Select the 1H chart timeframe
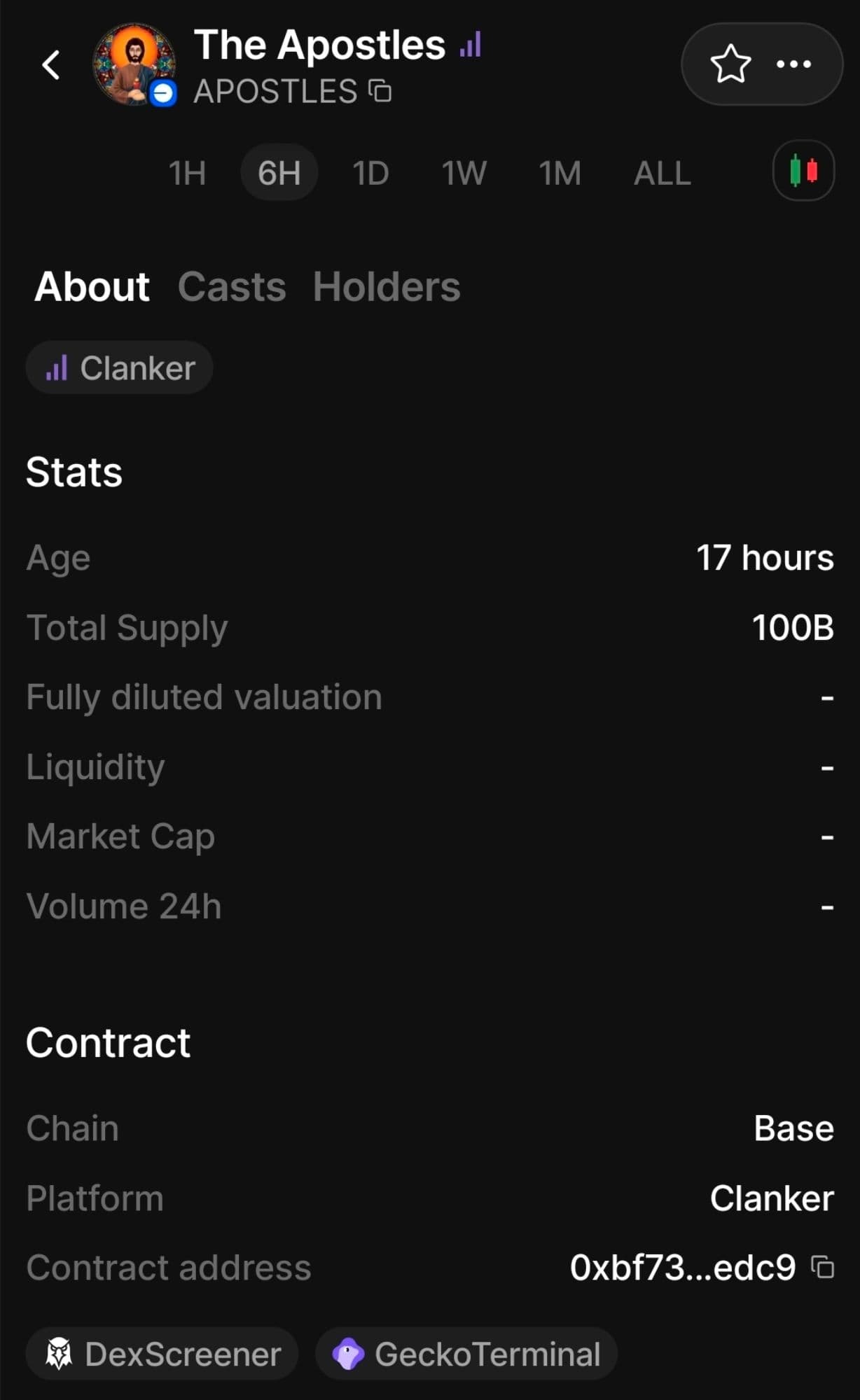The image size is (860, 1400). click(187, 173)
